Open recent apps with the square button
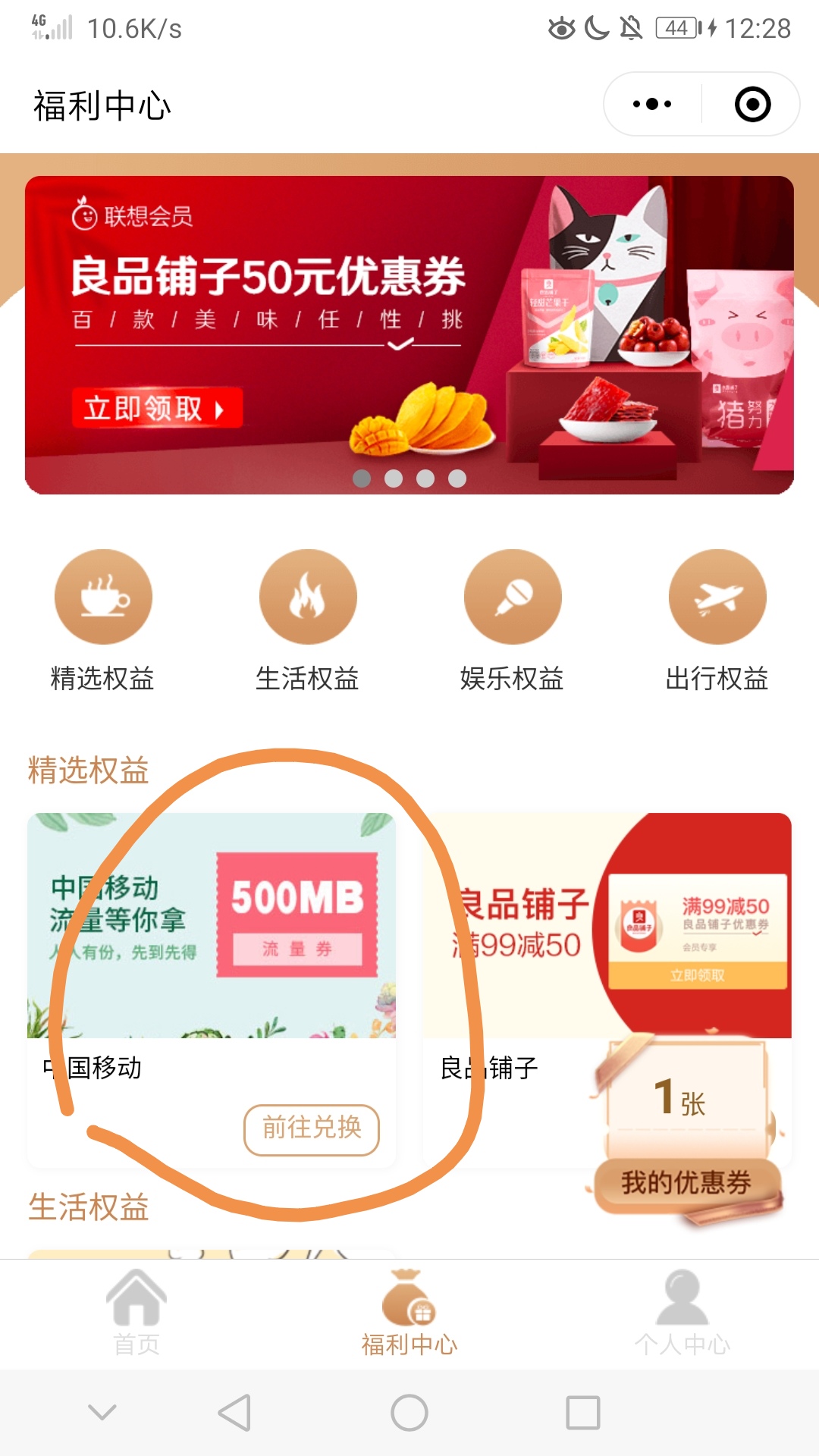The width and height of the screenshot is (819, 1456). click(x=583, y=1413)
